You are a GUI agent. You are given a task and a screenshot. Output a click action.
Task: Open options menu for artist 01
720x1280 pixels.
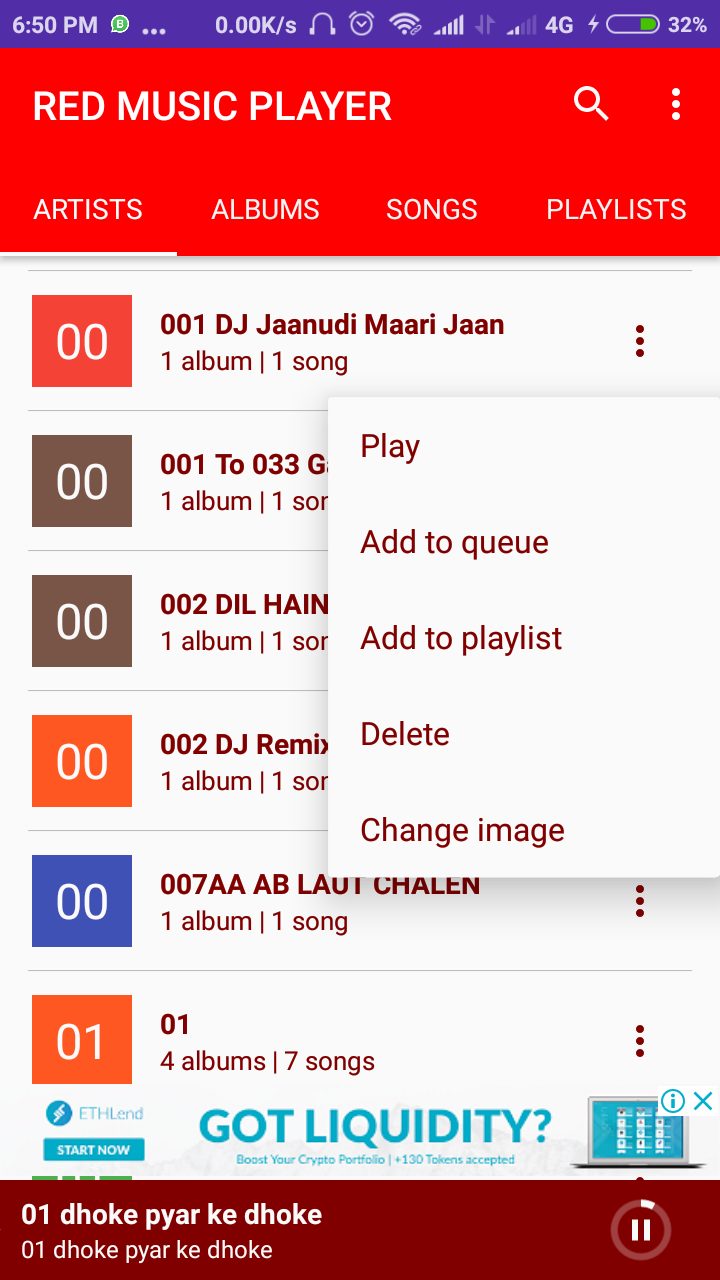point(639,1040)
